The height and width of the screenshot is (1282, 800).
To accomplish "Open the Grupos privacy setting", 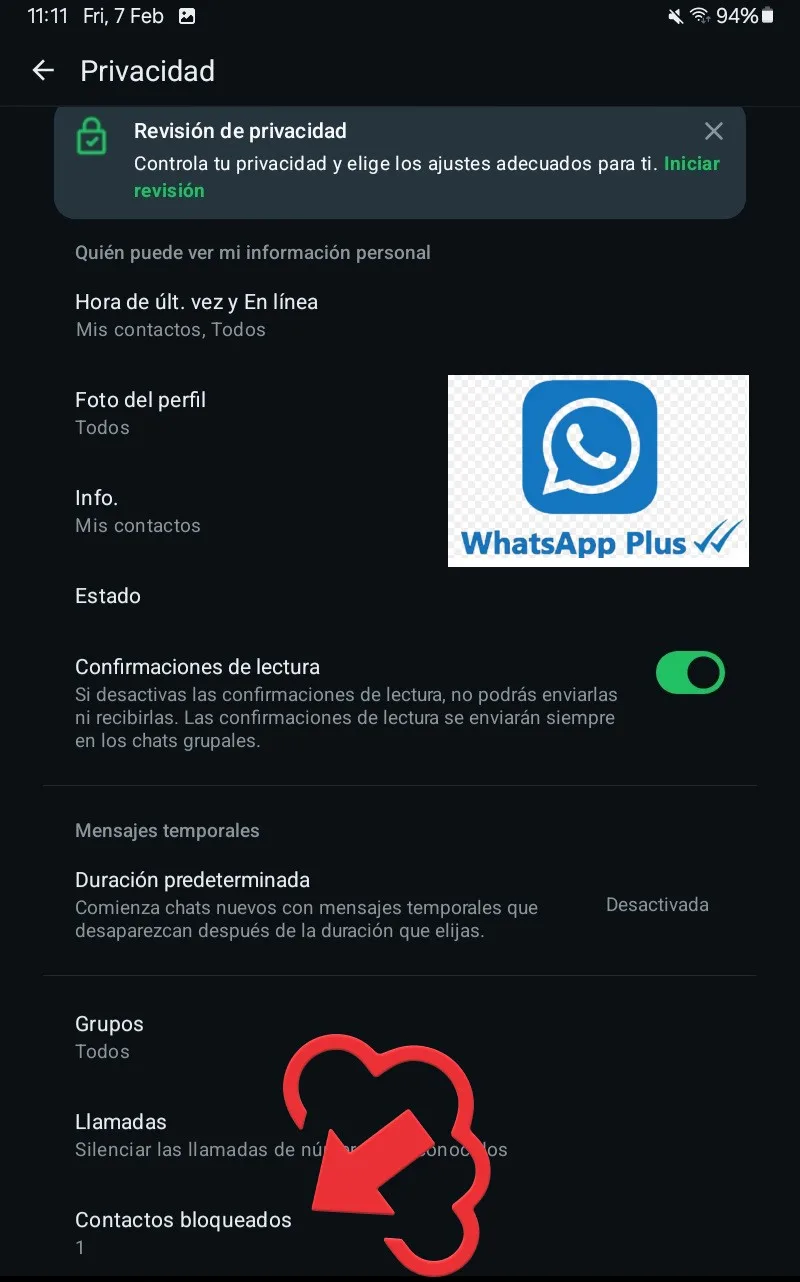I will click(109, 1036).
